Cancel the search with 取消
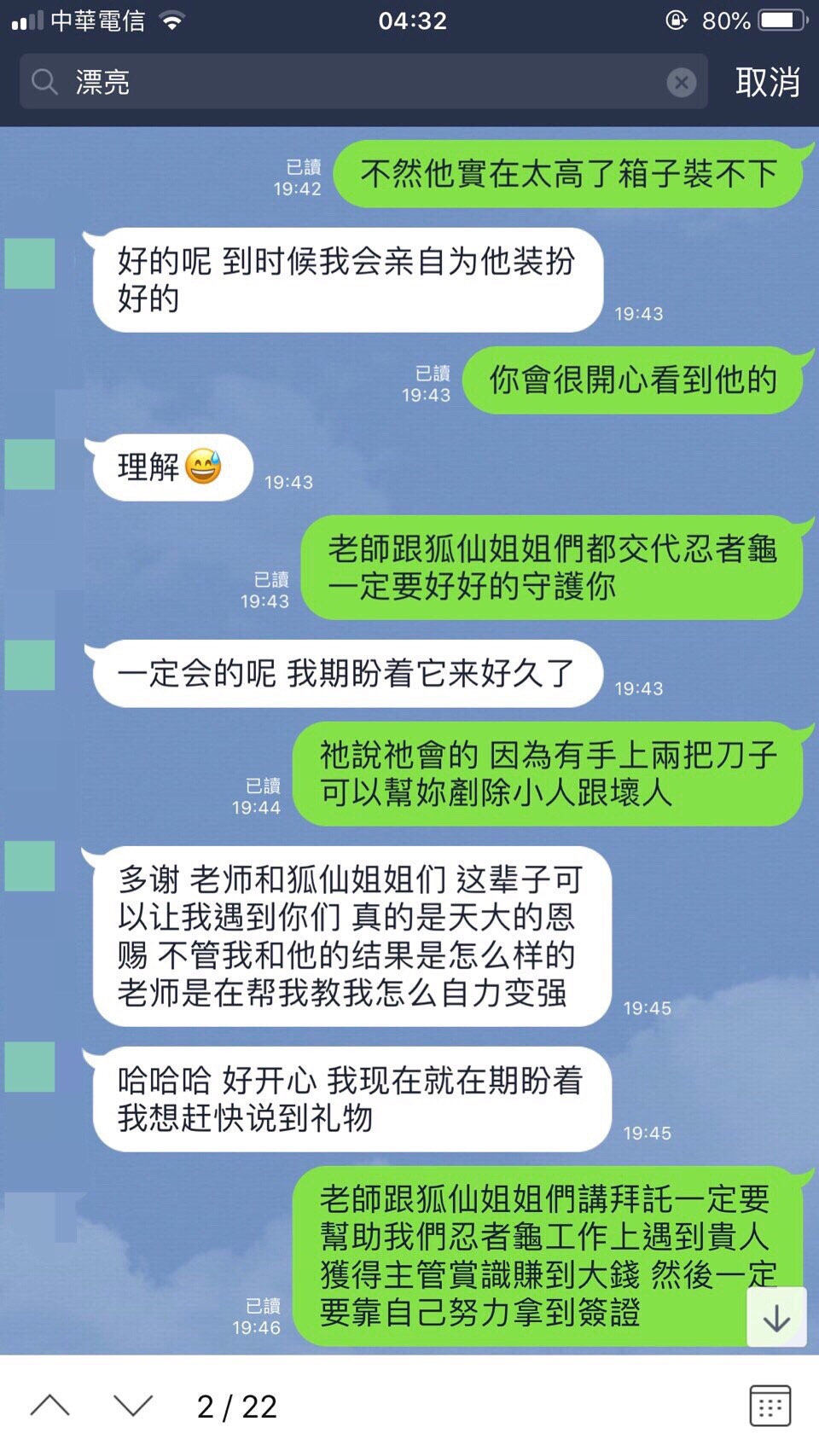This screenshot has width=819, height=1456. coord(767,82)
